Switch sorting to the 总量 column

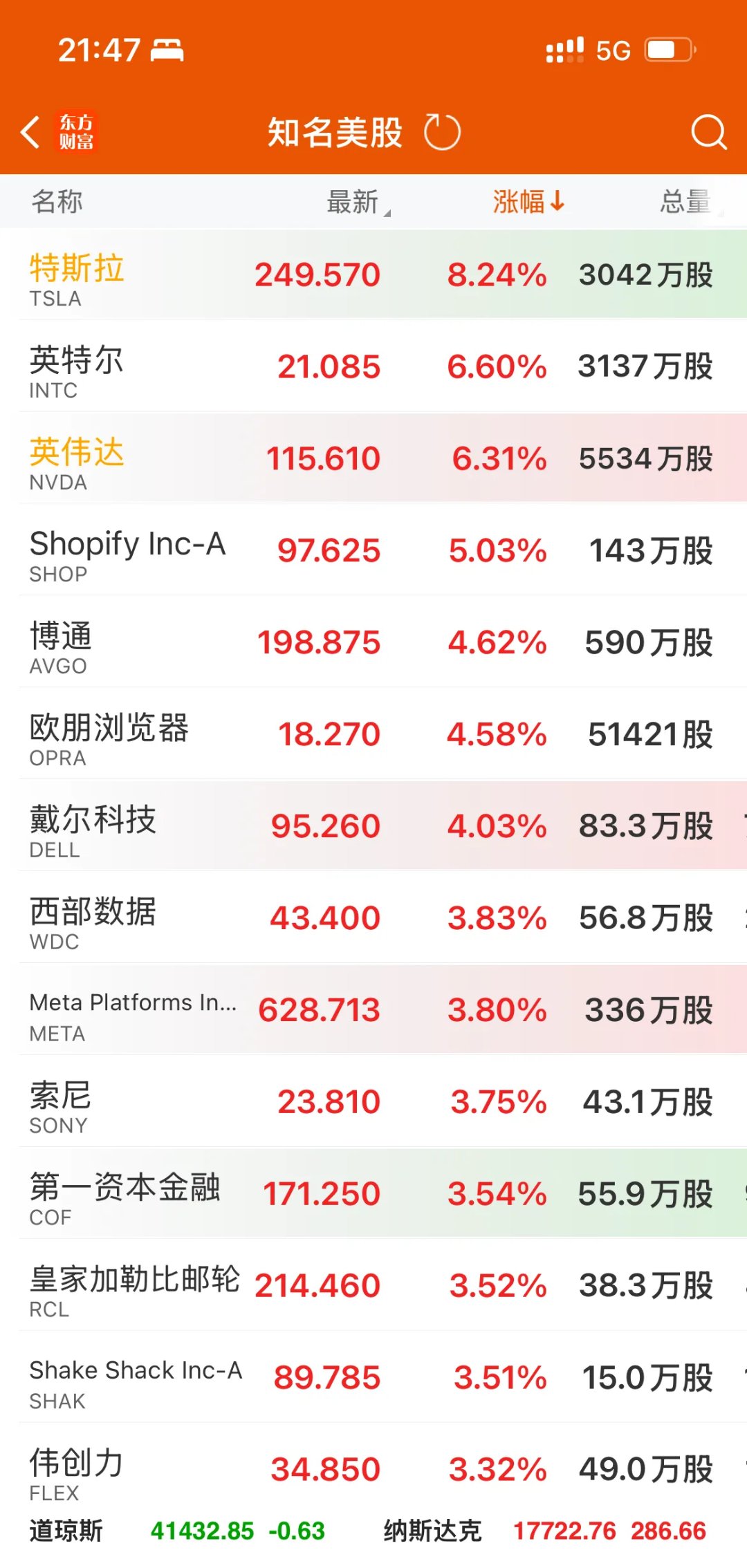683,201
